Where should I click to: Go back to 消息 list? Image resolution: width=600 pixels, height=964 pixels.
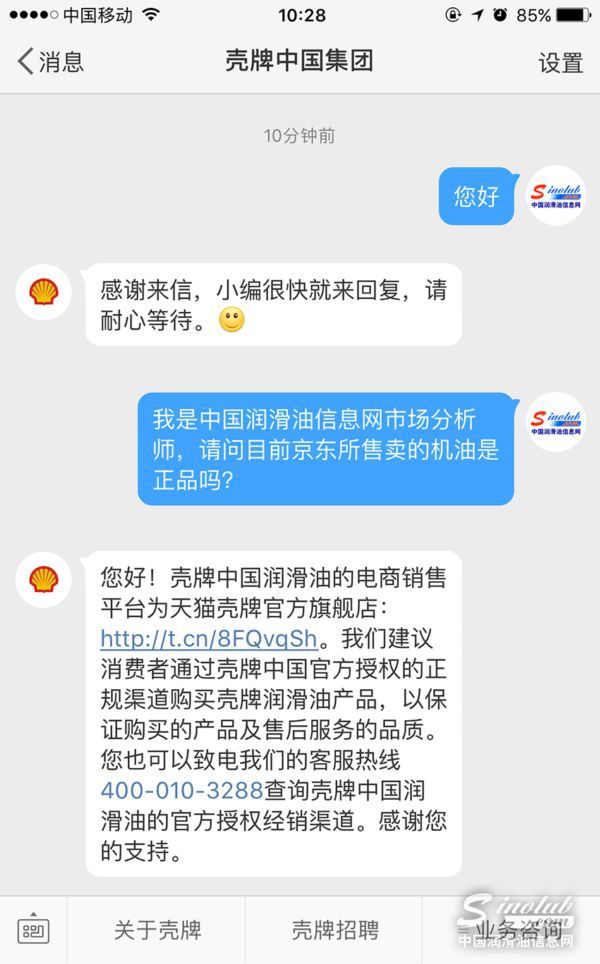click(50, 62)
